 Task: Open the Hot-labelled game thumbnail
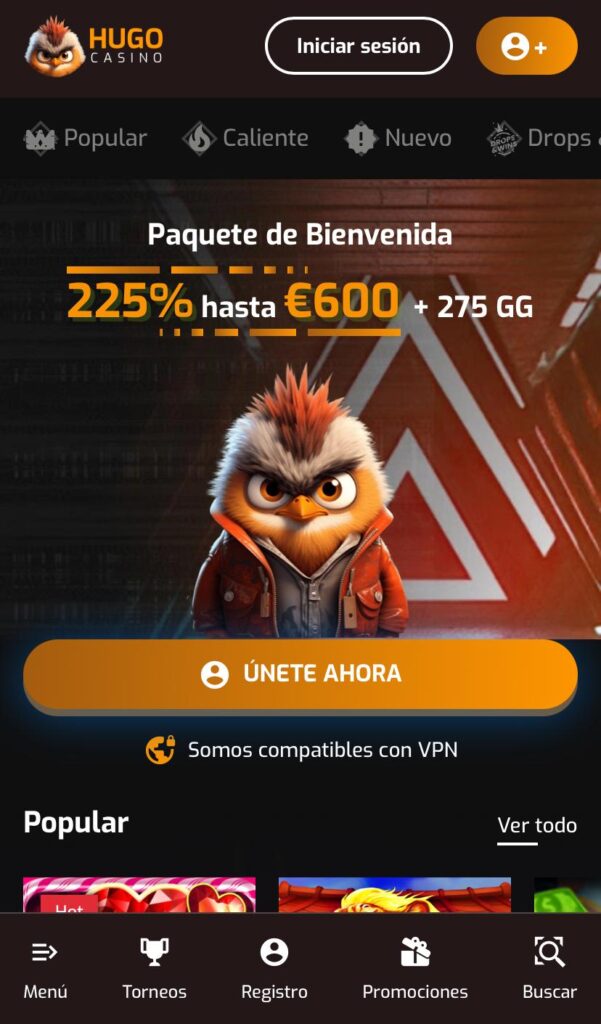pos(139,895)
